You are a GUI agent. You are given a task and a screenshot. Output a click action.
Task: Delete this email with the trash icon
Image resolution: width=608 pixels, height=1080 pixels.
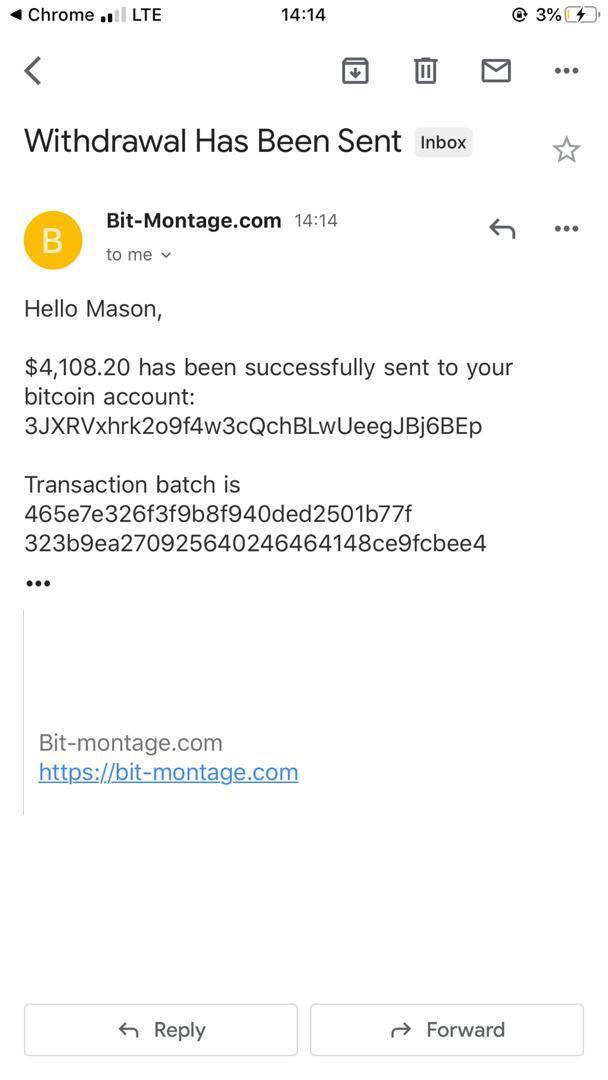(426, 70)
